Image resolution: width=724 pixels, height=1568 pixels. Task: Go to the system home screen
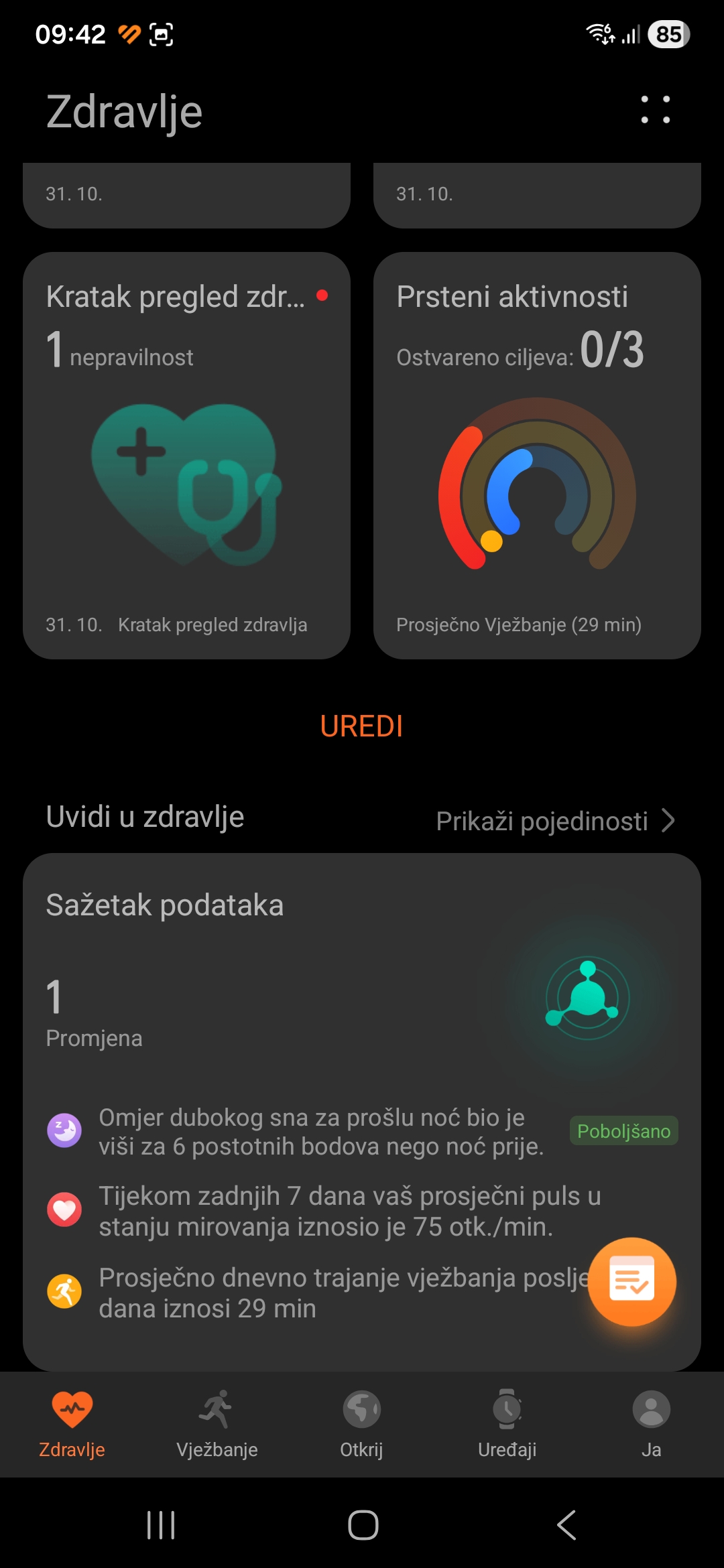coord(363,1525)
